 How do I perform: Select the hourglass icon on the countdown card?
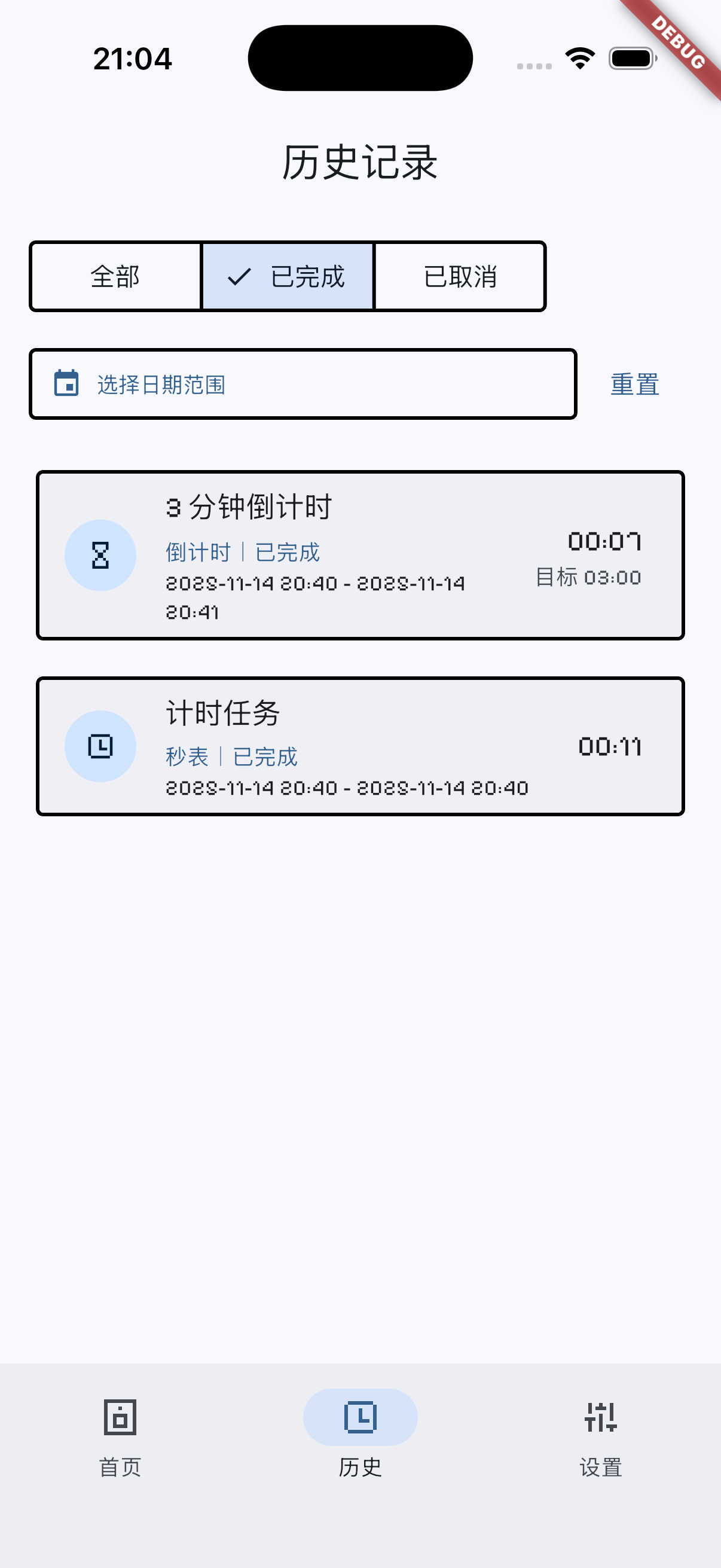point(100,554)
